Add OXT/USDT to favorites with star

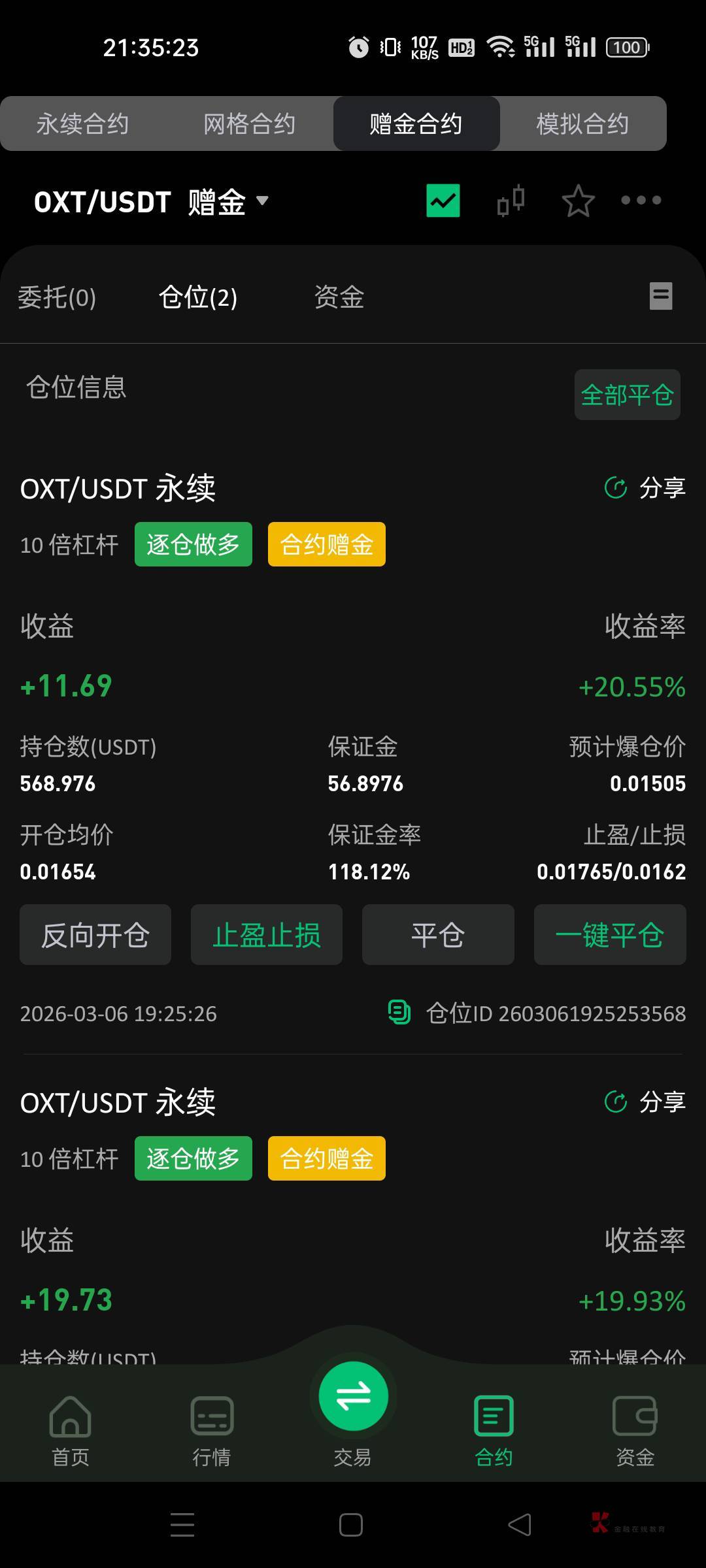[x=578, y=201]
